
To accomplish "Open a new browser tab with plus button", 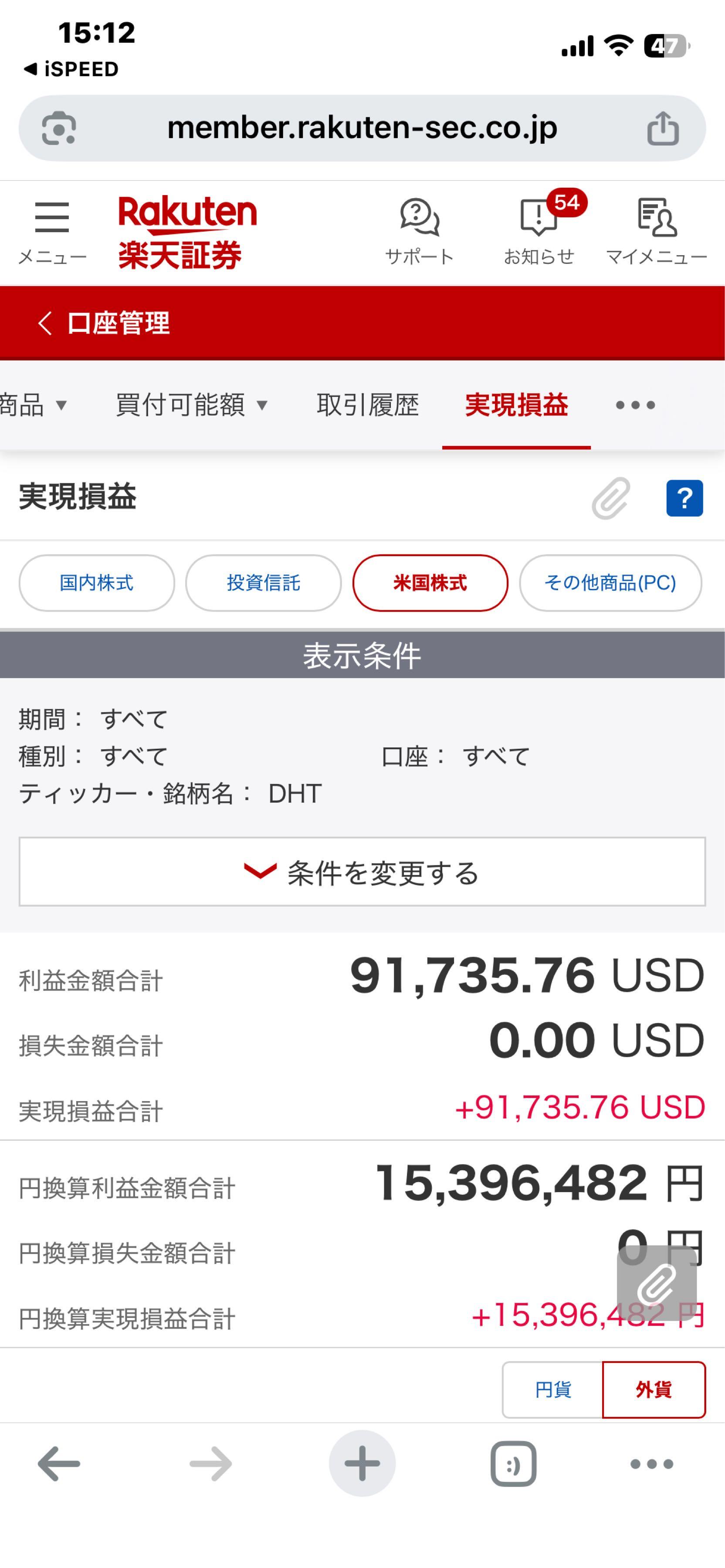I will pyautogui.click(x=362, y=1463).
